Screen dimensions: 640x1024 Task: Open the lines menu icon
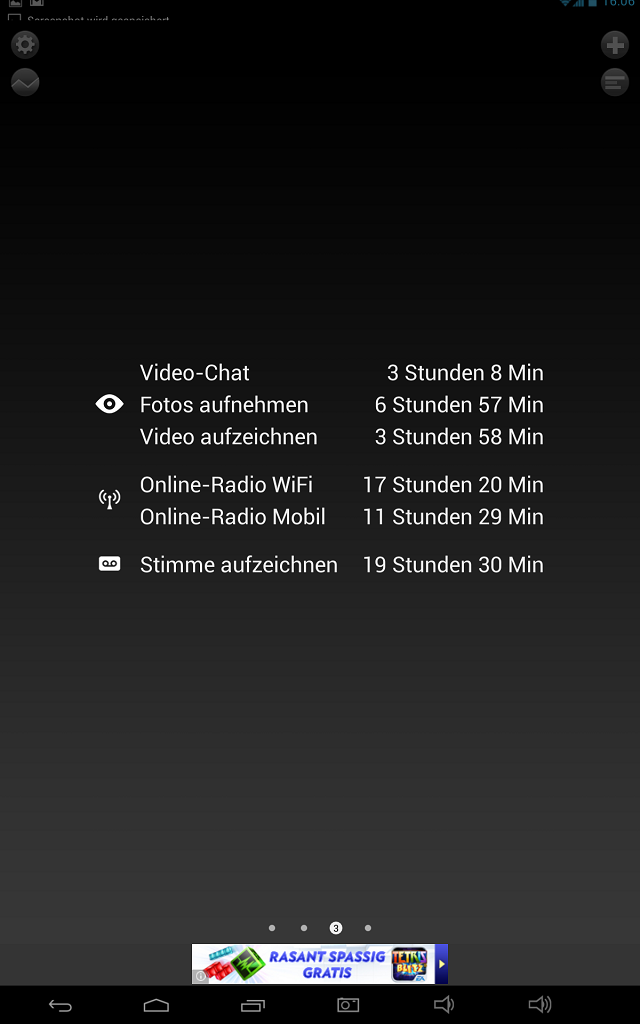615,82
